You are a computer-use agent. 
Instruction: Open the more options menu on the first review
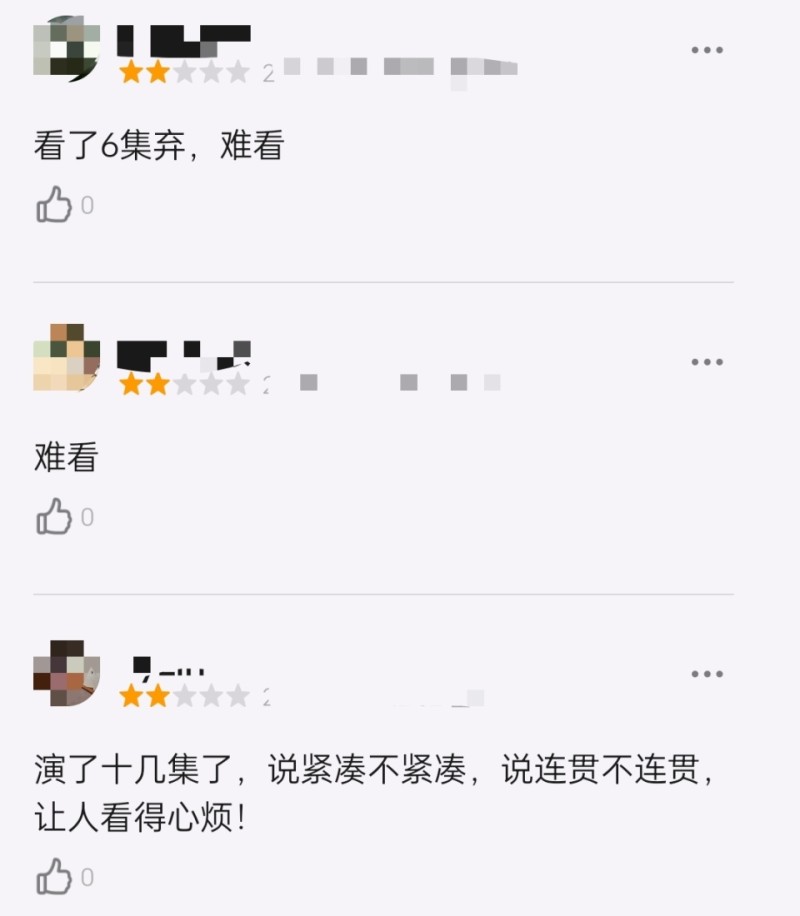pos(709,48)
